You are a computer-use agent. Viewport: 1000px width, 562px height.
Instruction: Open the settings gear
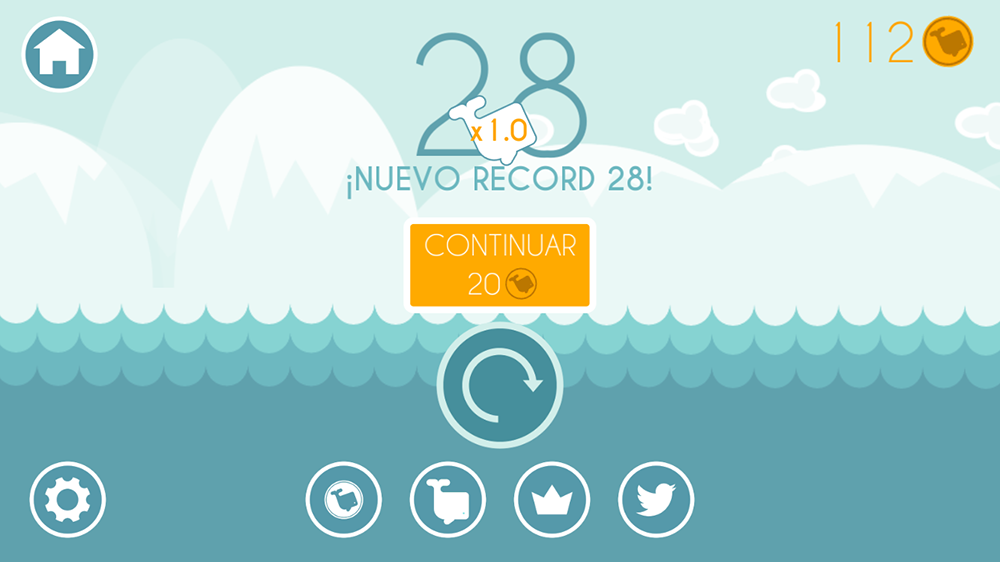coord(67,499)
